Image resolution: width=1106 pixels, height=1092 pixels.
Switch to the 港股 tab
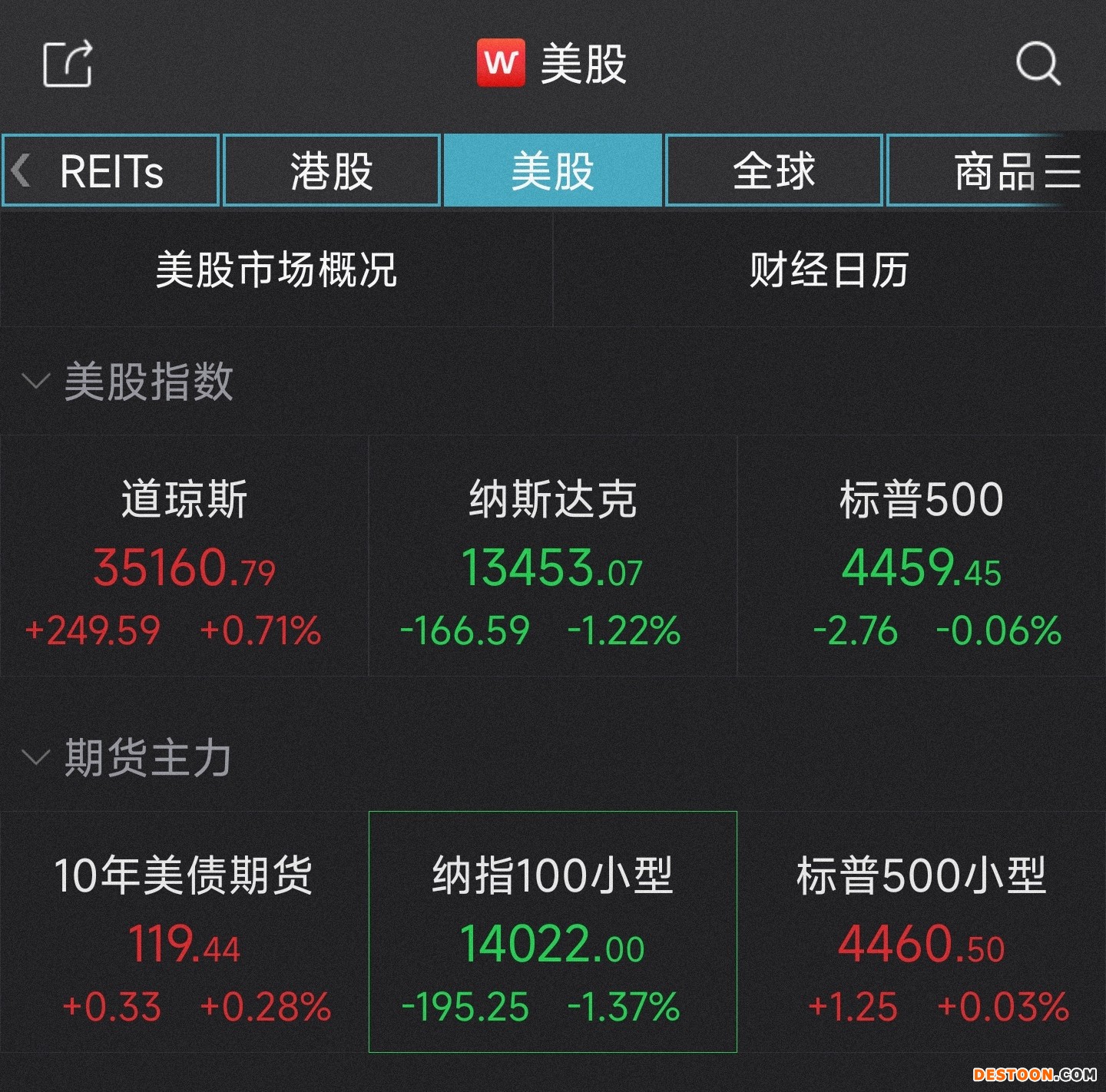point(332,170)
